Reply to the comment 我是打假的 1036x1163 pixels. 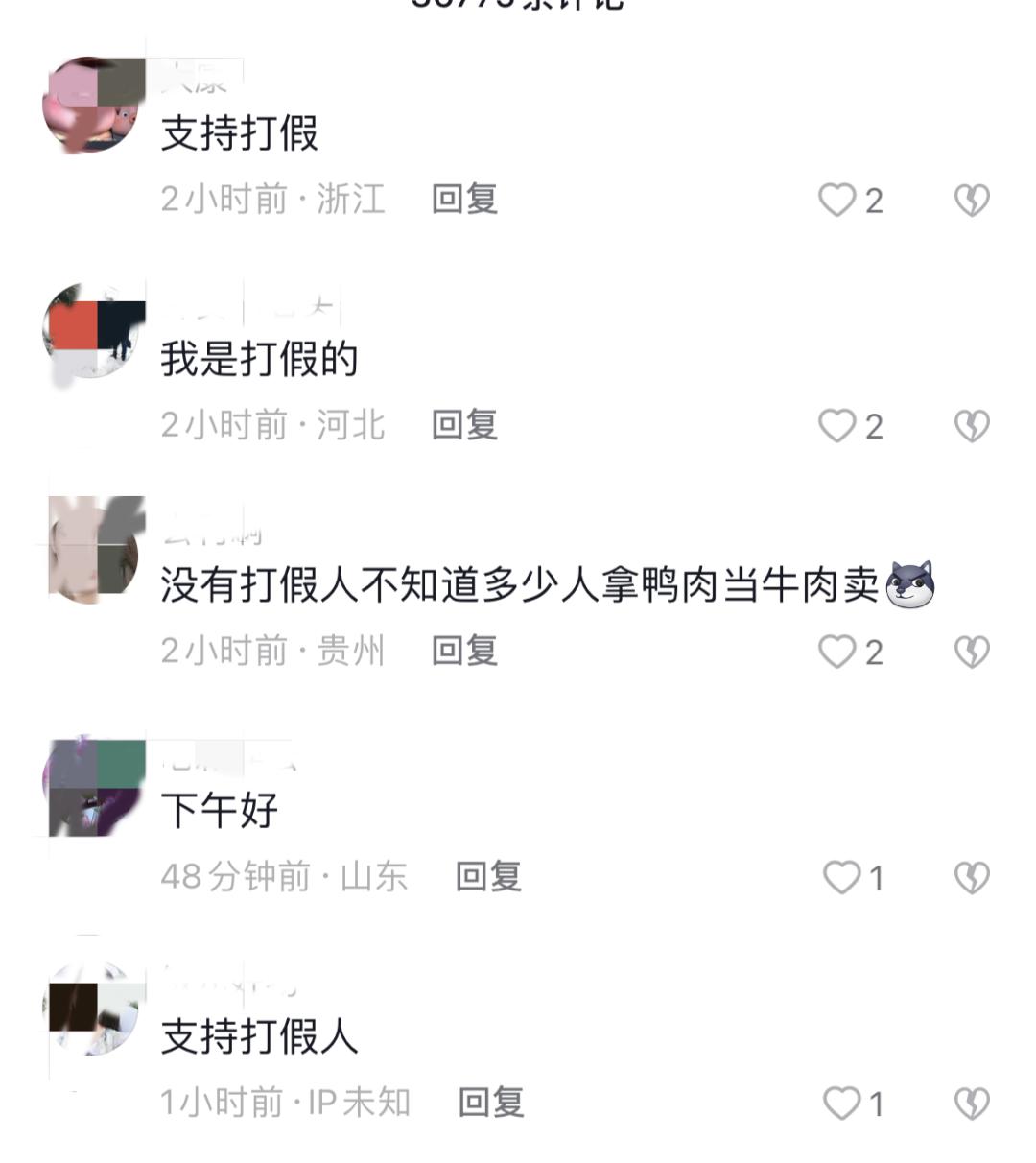(x=465, y=425)
